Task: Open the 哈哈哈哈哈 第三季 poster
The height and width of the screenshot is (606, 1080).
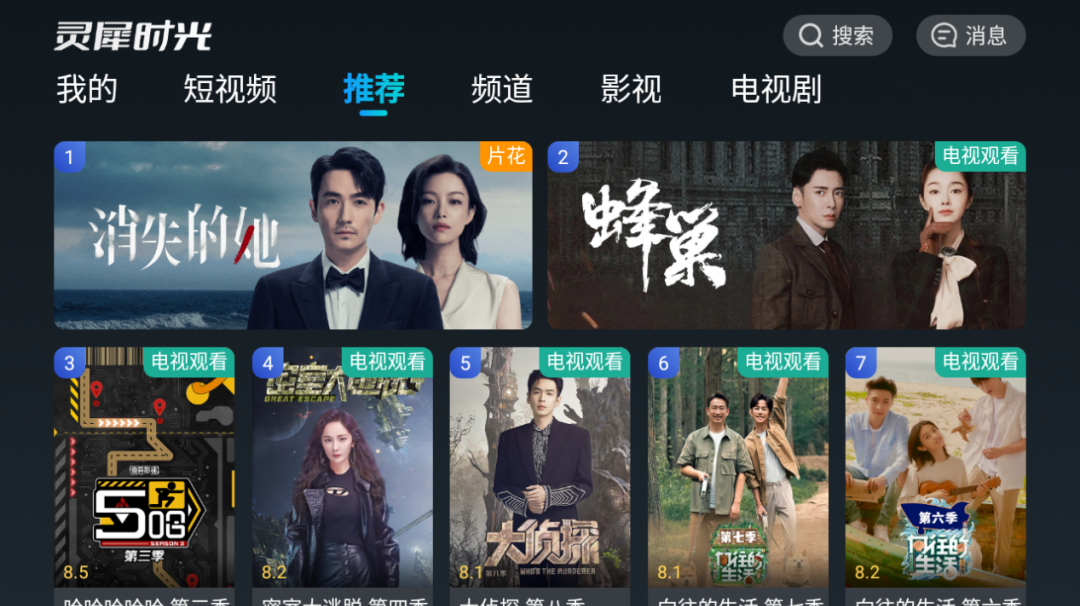Action: 144,470
